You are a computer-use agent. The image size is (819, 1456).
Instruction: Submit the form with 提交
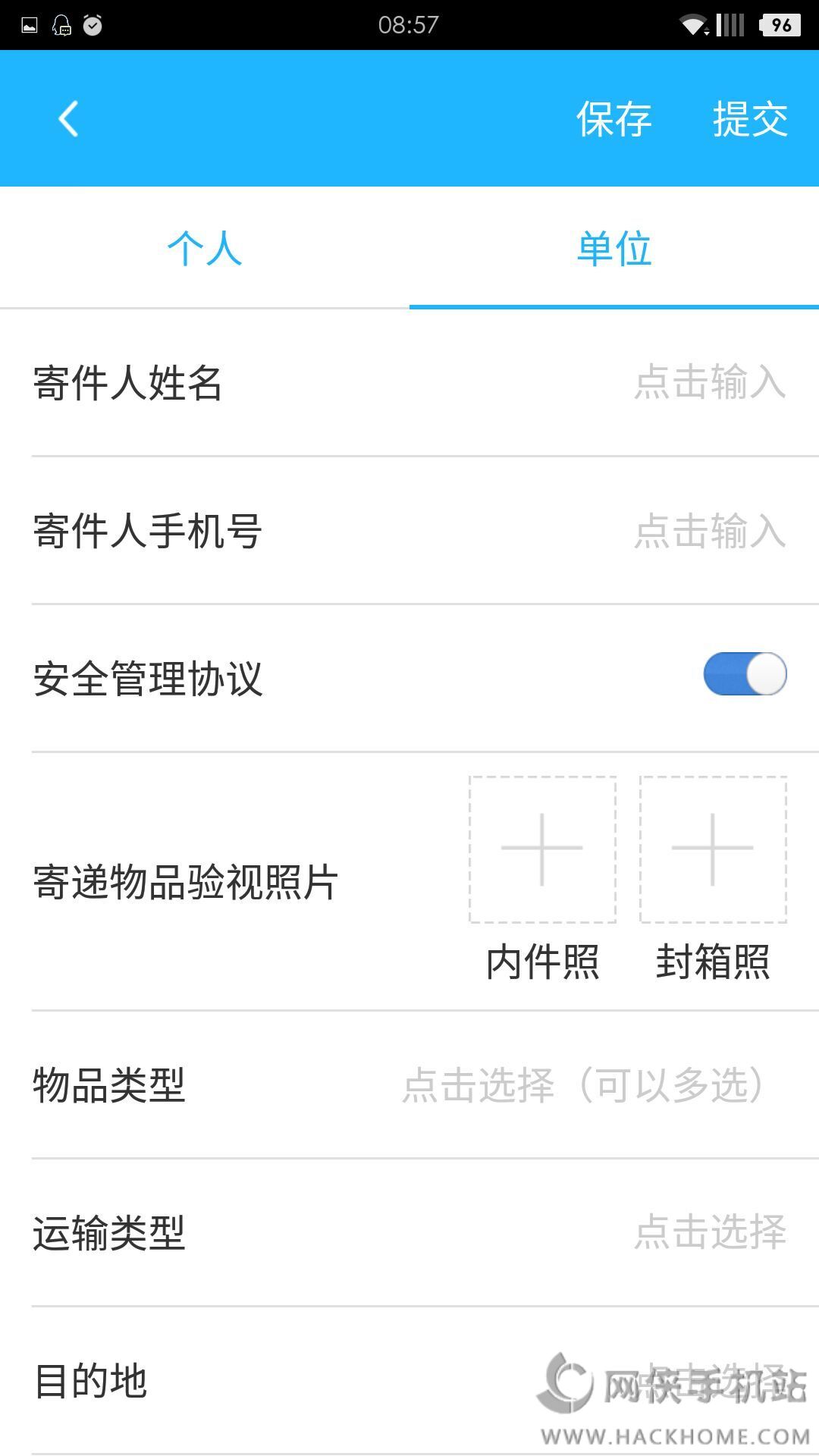[x=750, y=119]
